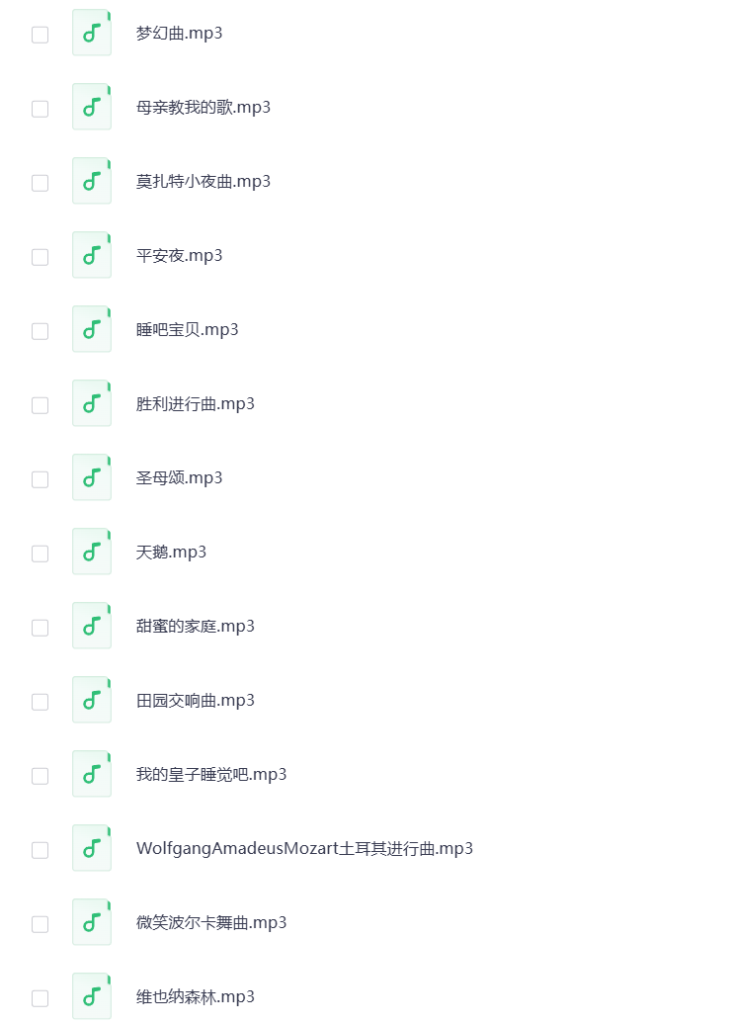Screen dimensions: 732x1024
Task: Tick the checkbox next to 平安夜.mp3
Action: pos(39,256)
